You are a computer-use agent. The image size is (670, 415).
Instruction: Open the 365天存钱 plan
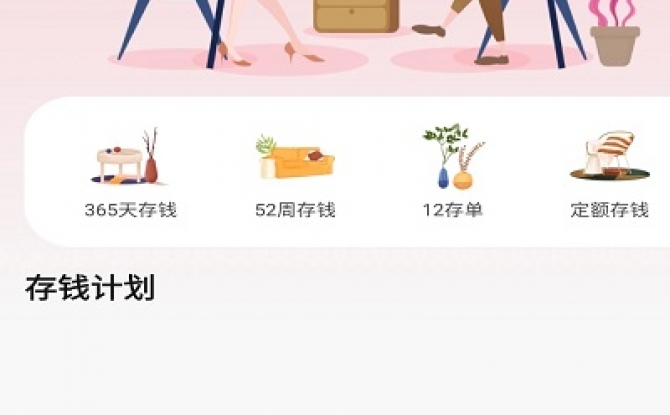tap(130, 175)
